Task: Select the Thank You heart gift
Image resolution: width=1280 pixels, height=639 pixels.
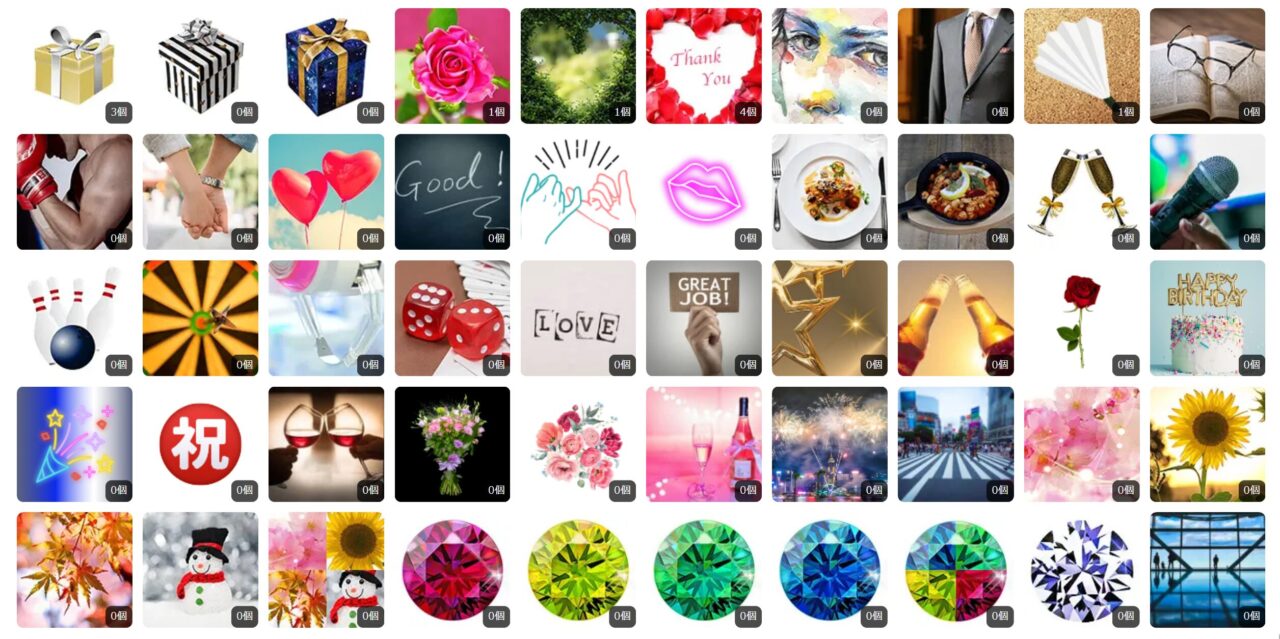Action: tap(703, 66)
